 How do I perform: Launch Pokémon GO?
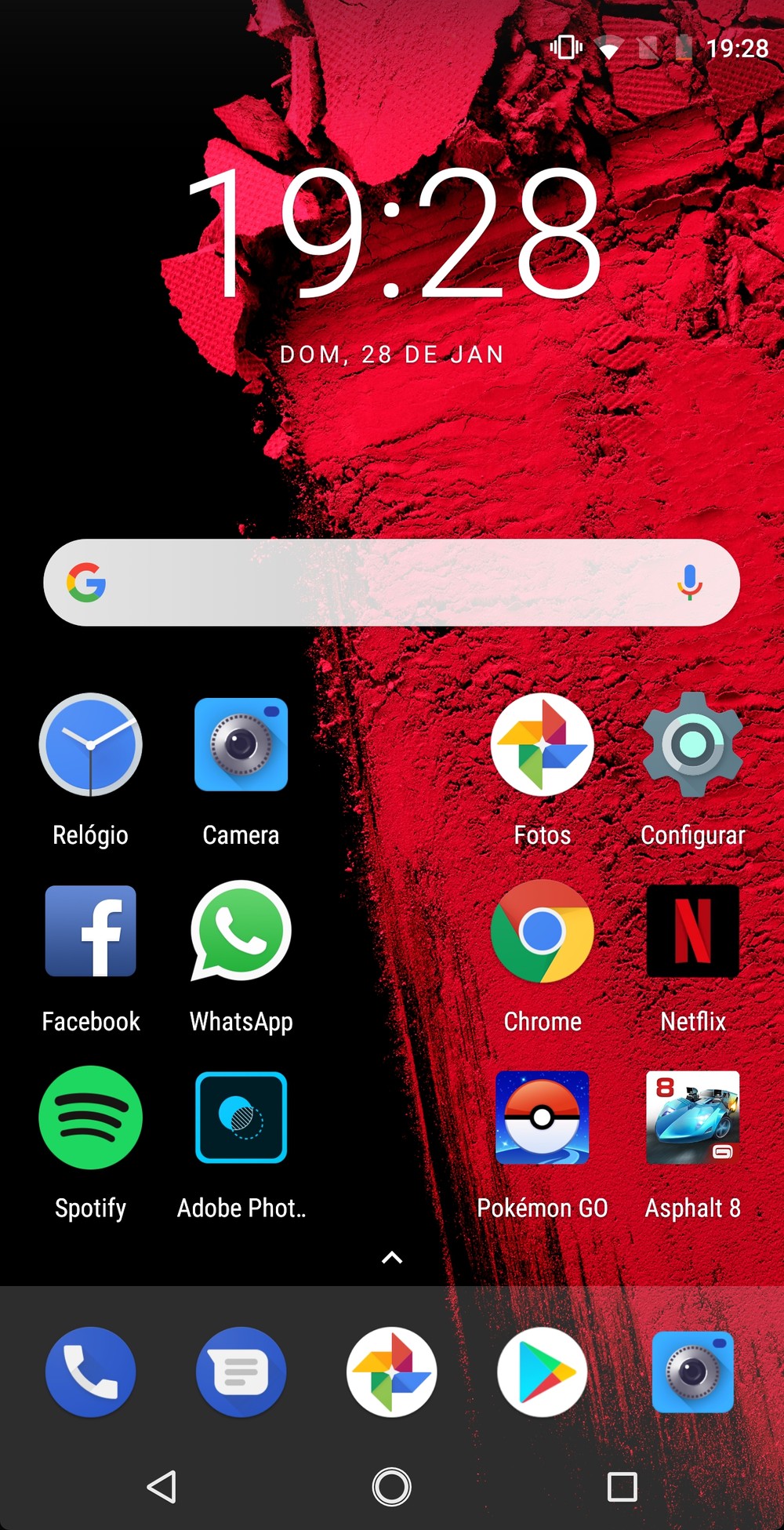tap(542, 1118)
